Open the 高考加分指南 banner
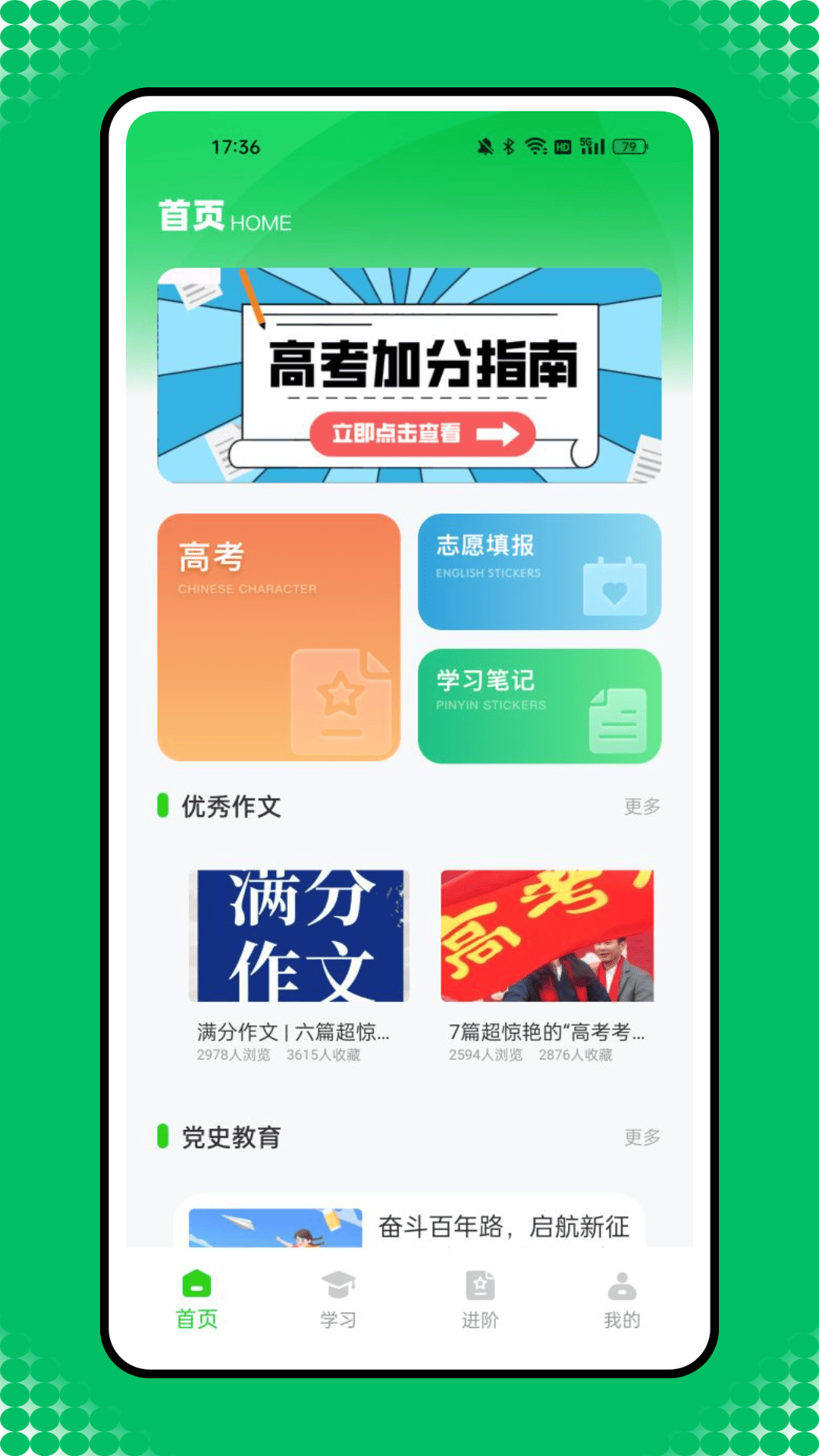The height and width of the screenshot is (1456, 819). (x=409, y=375)
